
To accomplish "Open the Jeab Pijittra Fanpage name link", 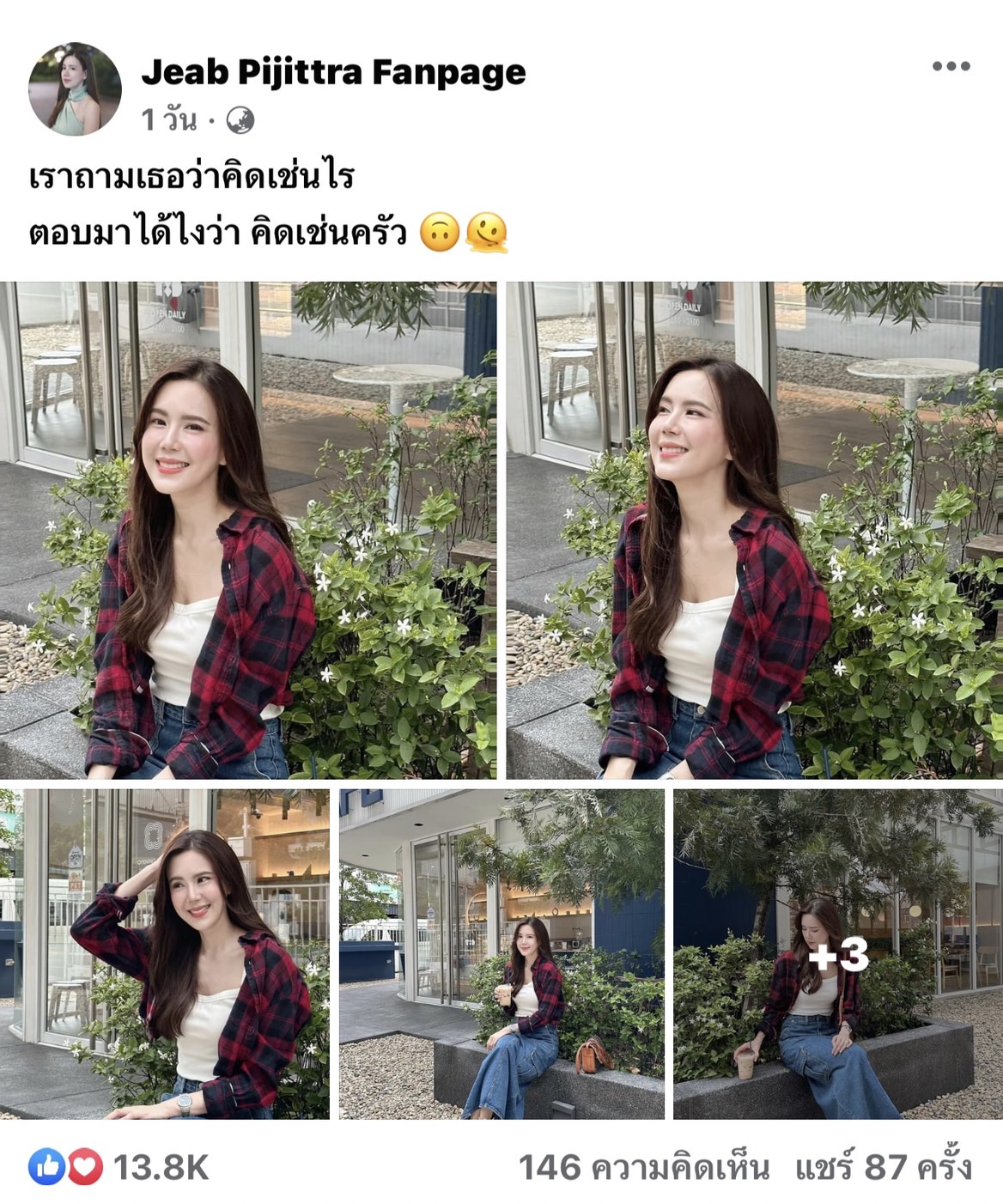I will [x=333, y=72].
